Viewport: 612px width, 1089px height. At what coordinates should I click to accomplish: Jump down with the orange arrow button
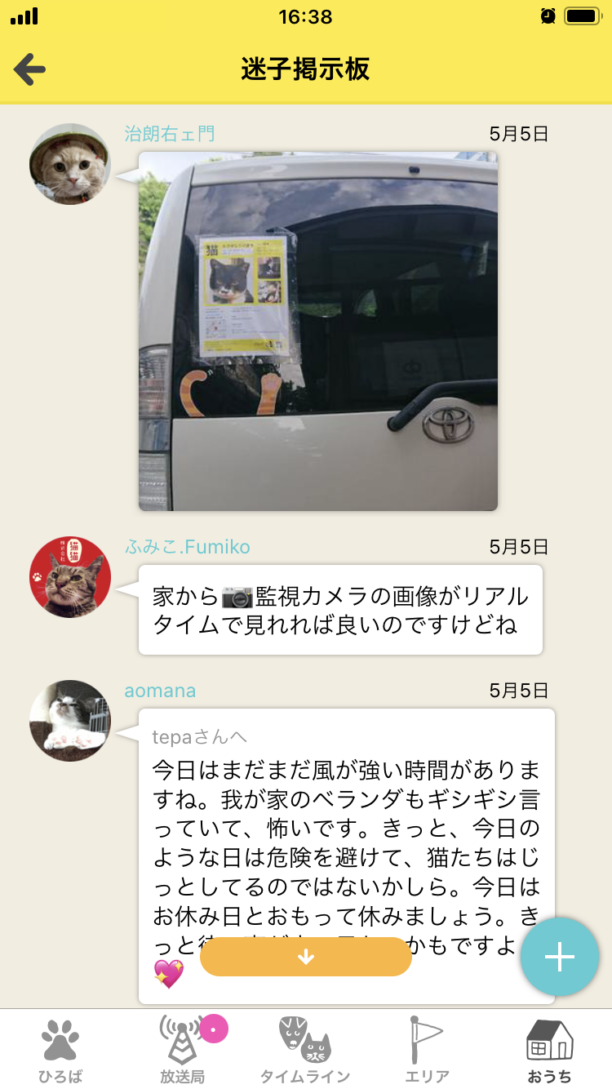pyautogui.click(x=306, y=957)
